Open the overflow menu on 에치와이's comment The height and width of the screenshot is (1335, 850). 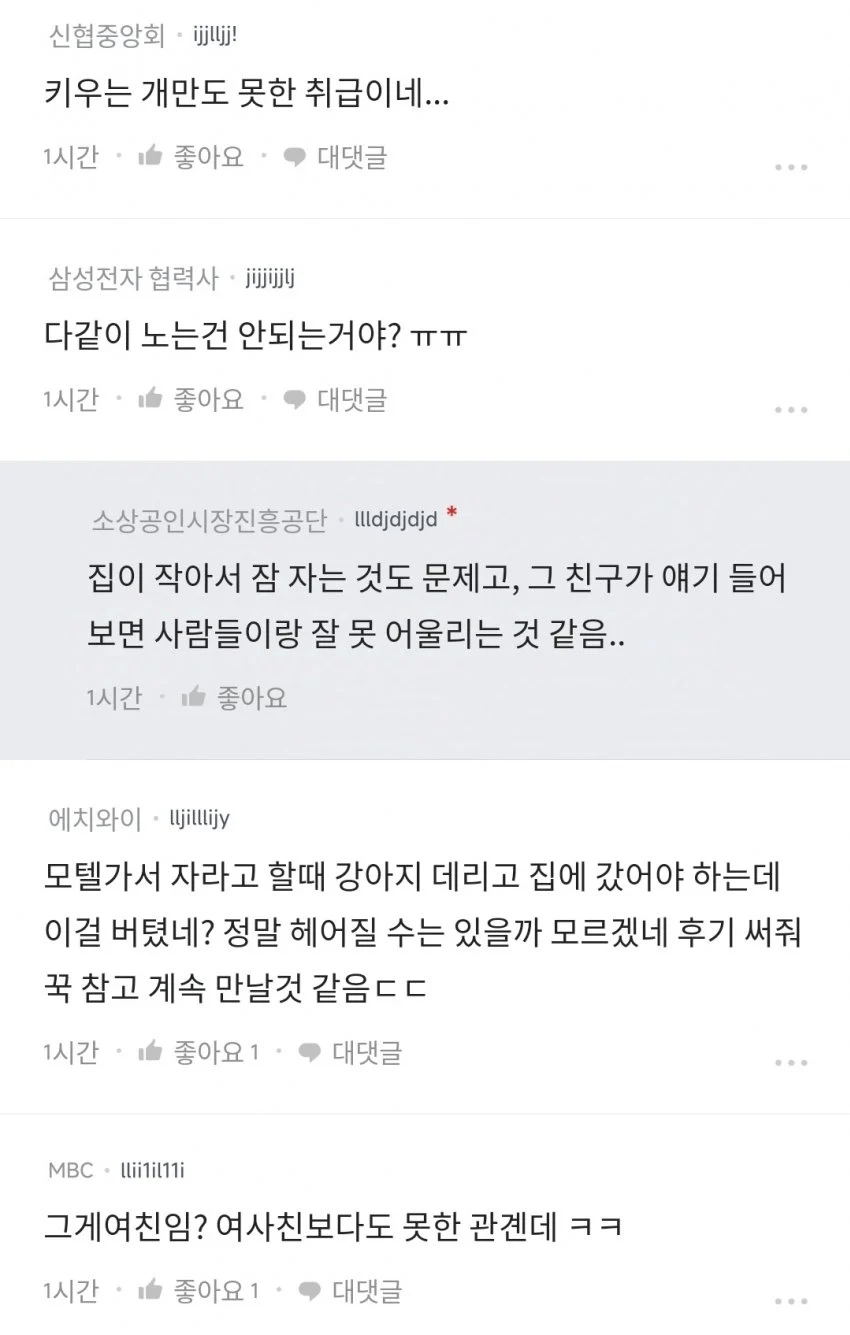tap(792, 1062)
